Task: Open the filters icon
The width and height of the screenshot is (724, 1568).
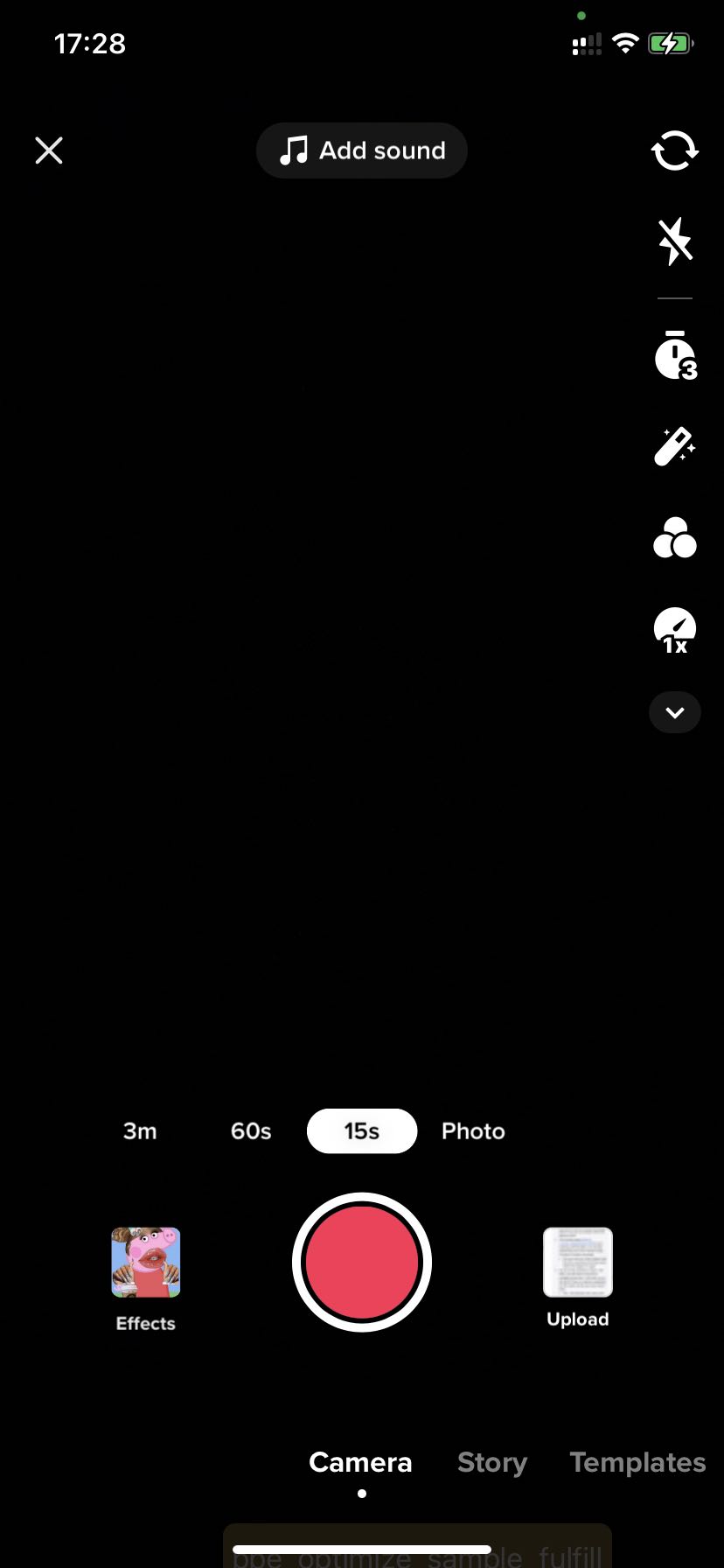Action: [x=675, y=537]
